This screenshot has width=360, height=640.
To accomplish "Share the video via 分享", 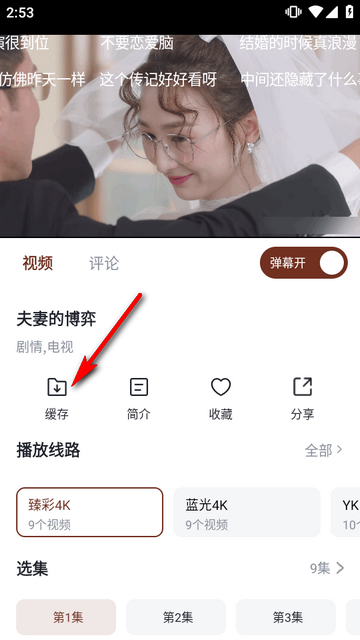I will (302, 387).
